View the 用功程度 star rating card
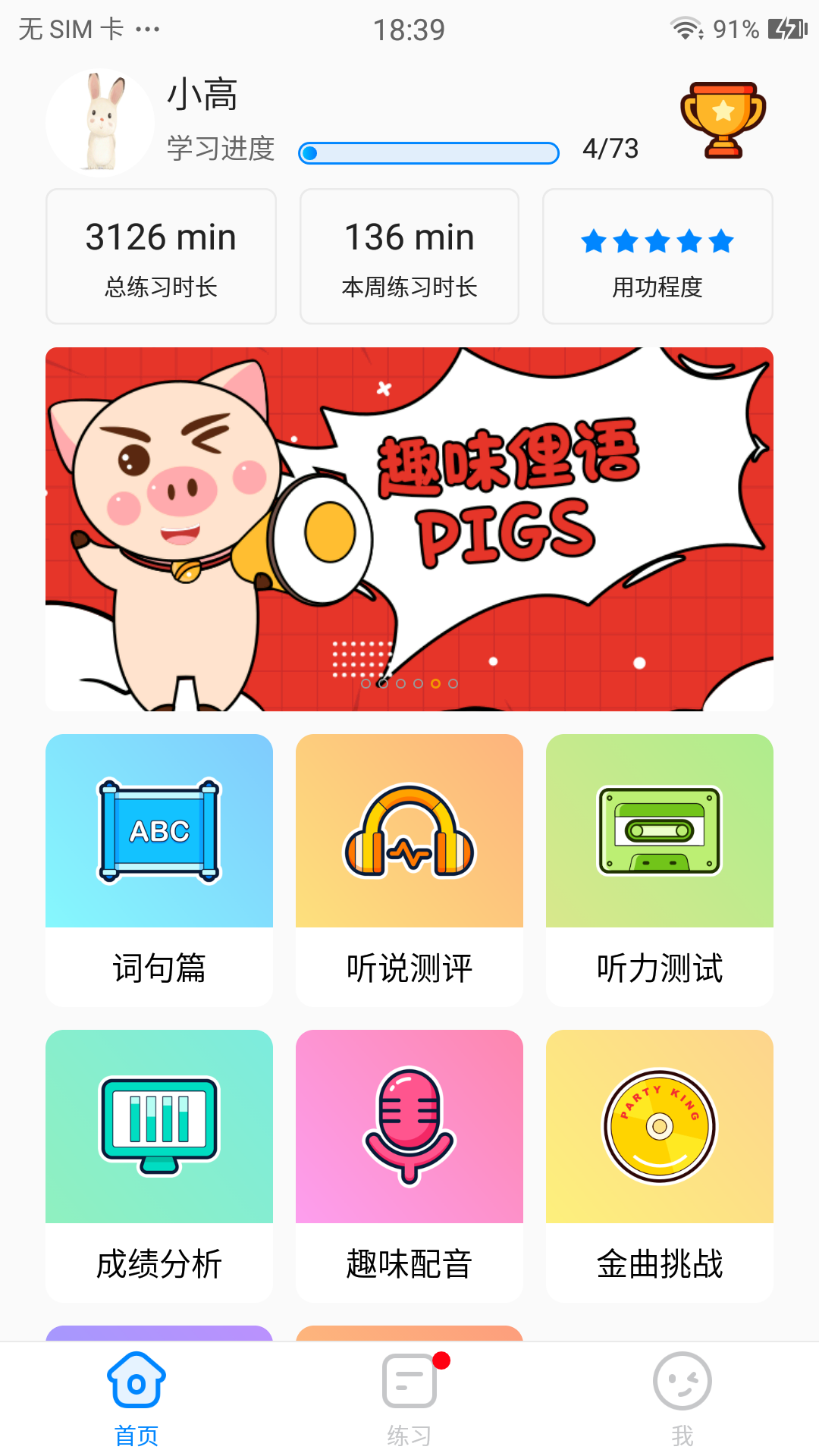 pyautogui.click(x=657, y=256)
